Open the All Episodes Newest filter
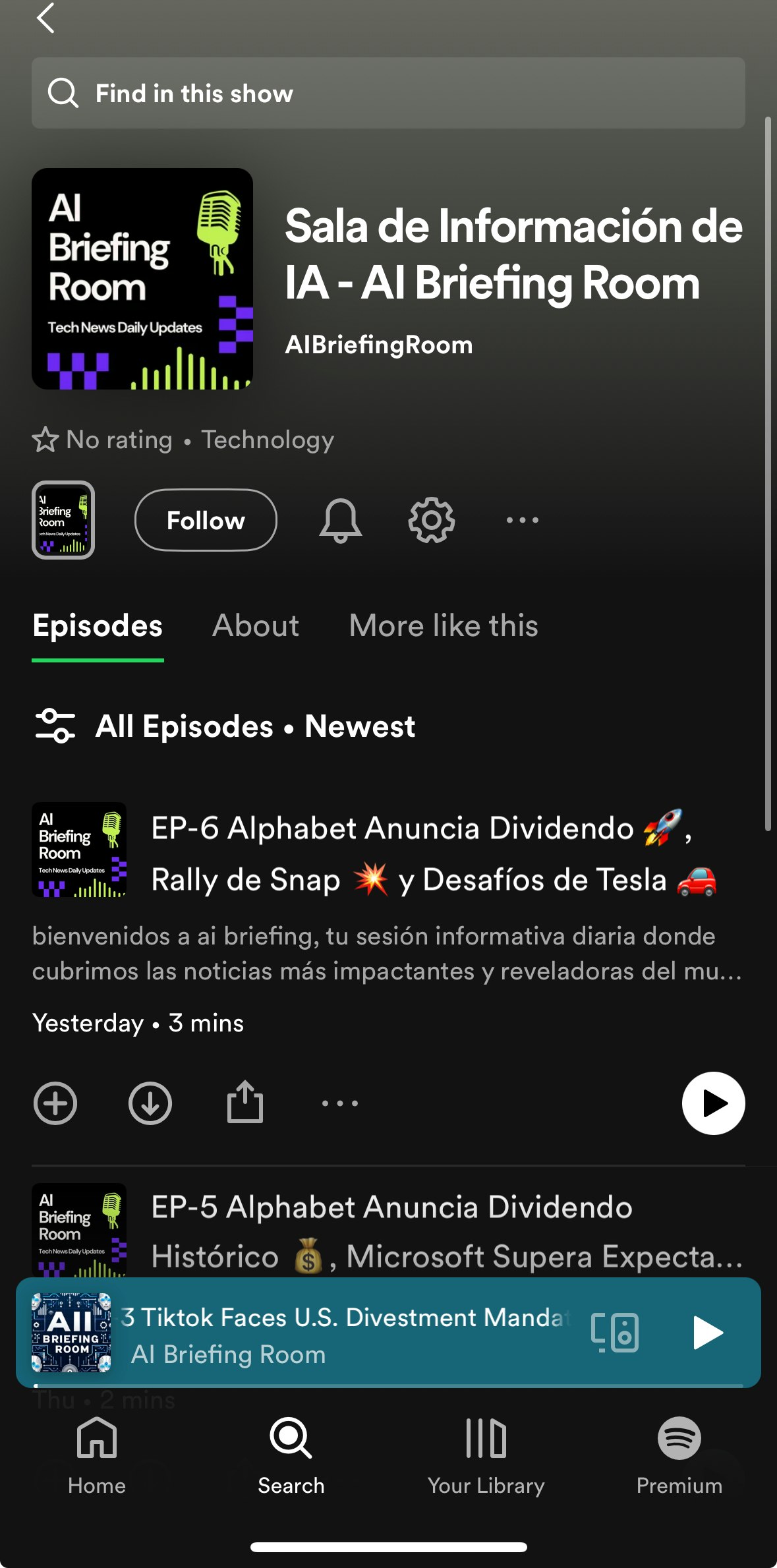777x1568 pixels. [224, 726]
